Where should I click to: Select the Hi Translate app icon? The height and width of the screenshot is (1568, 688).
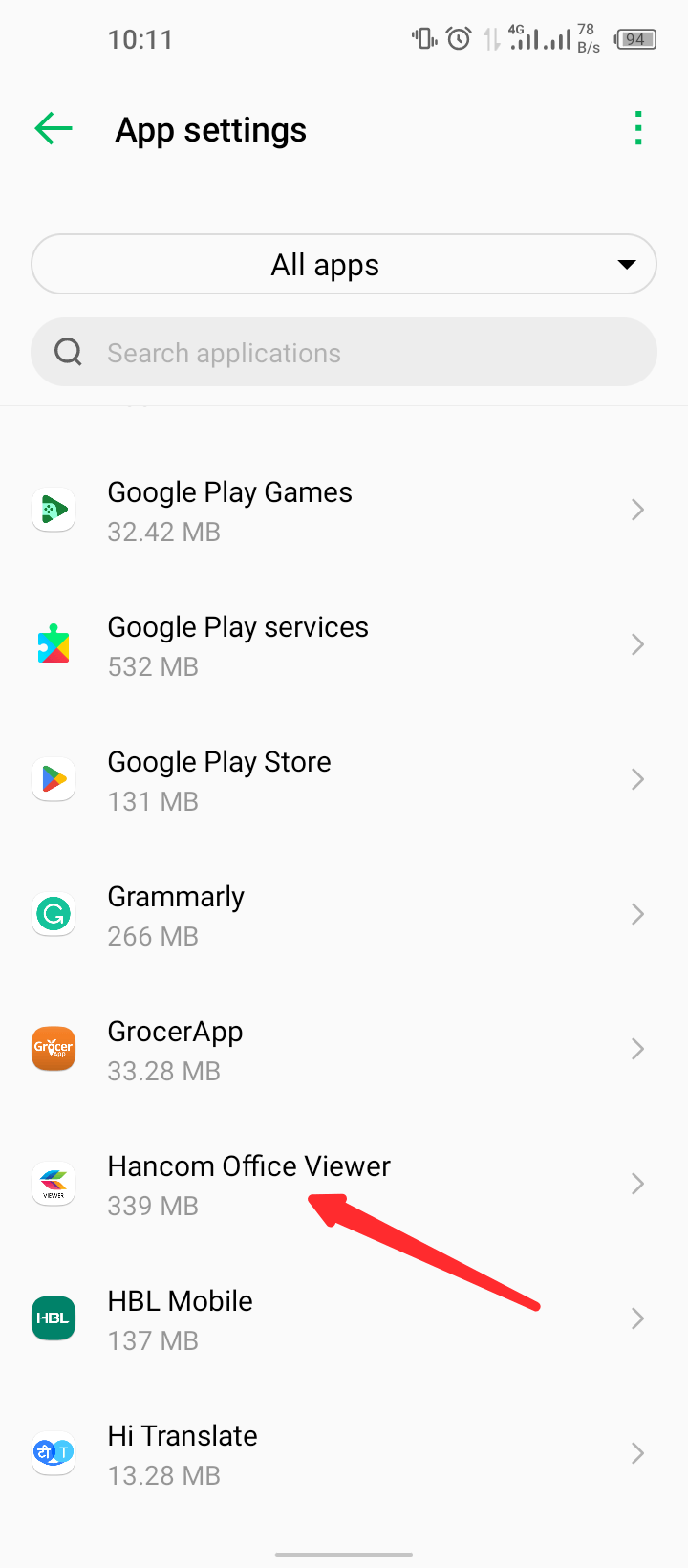coord(53,1453)
